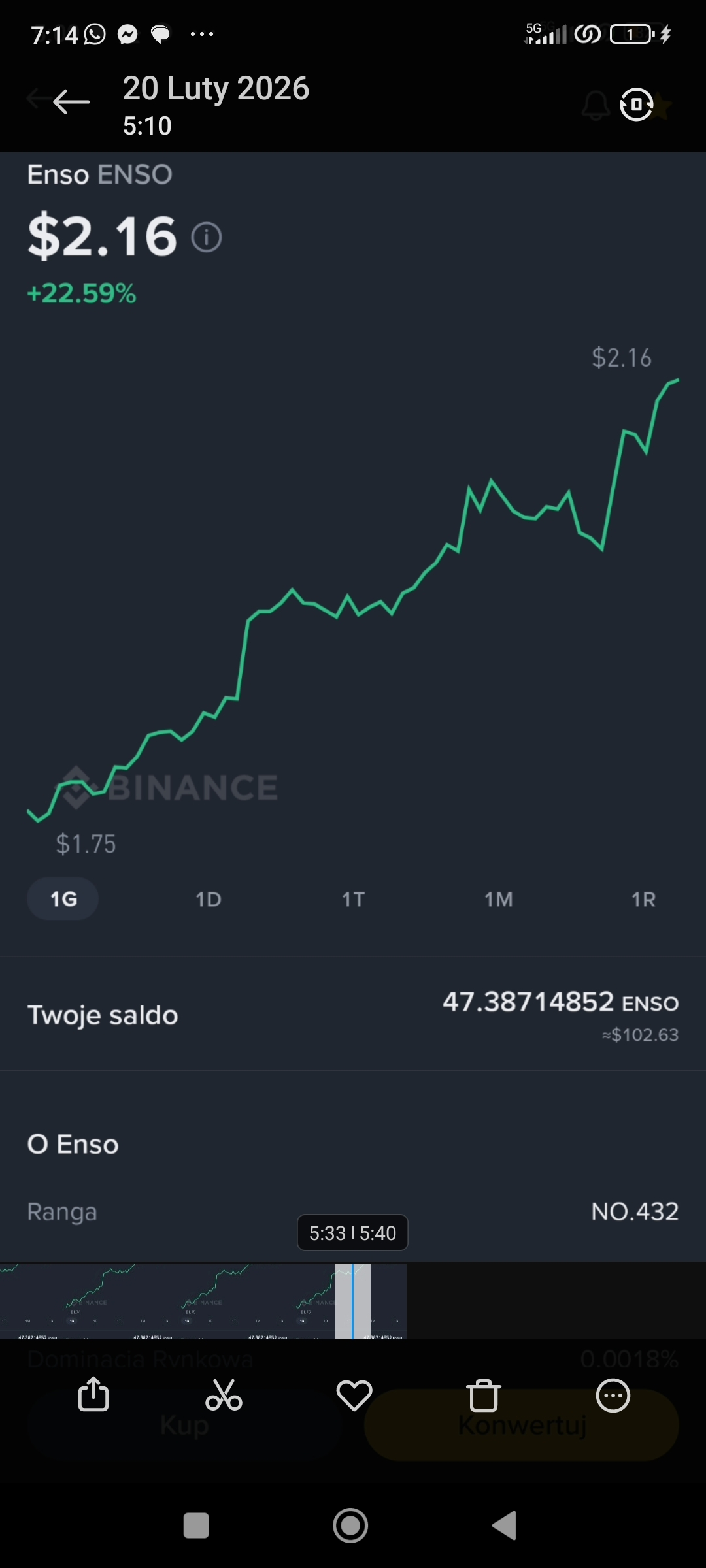
Task: Open the scissors trim tool
Action: coord(224,1396)
